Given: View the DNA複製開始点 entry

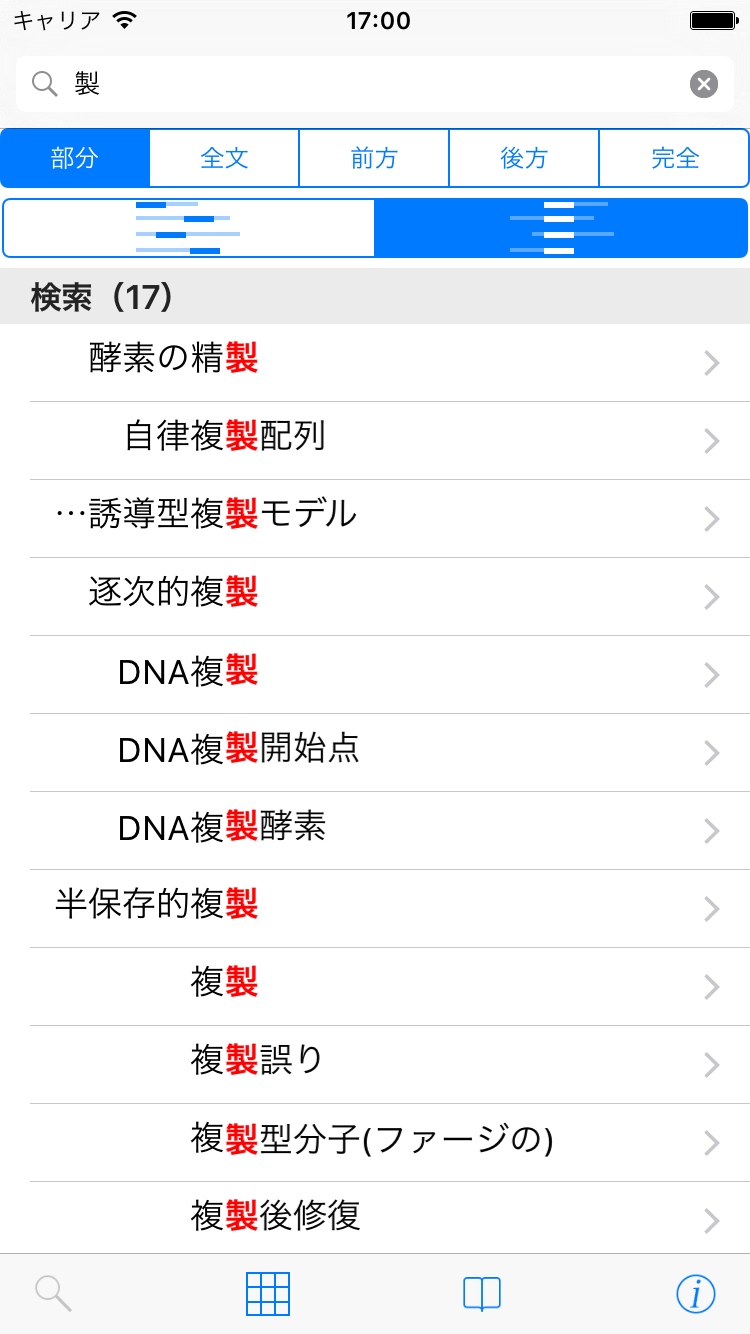Looking at the screenshot, I should (x=375, y=752).
